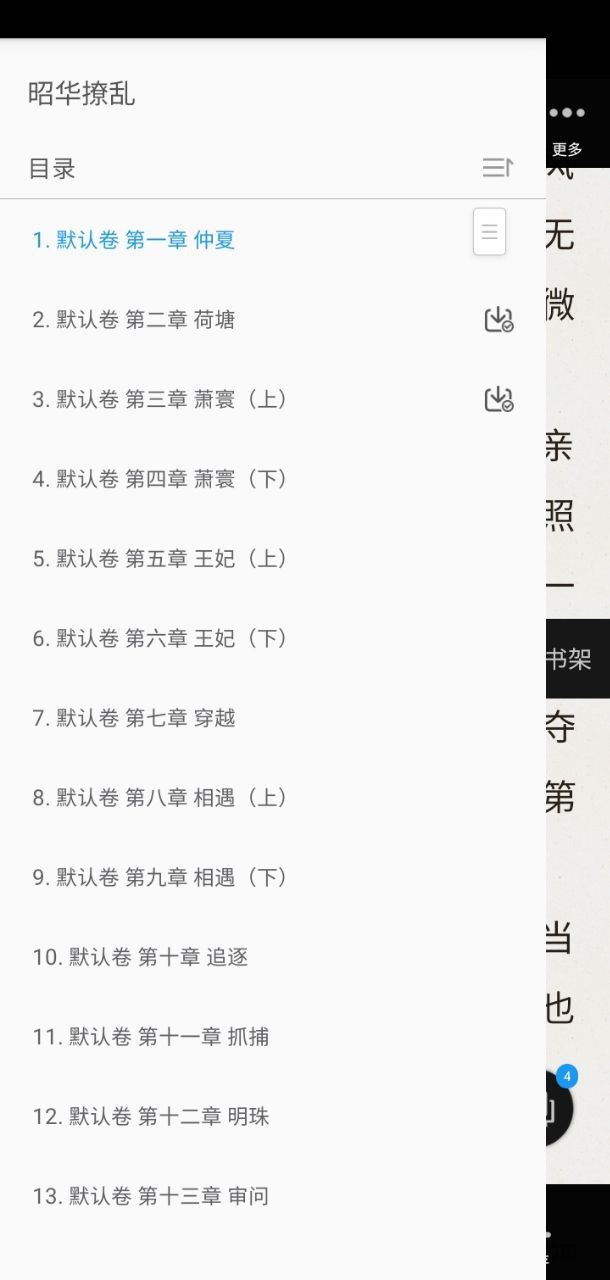This screenshot has width=610, height=1280.
Task: Open chapter 3 萧寰（上）
Action: 160,399
